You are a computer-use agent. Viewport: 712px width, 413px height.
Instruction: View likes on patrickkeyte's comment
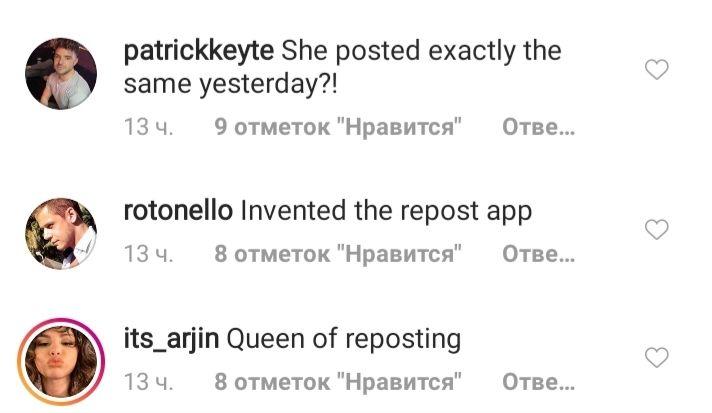pyautogui.click(x=338, y=128)
